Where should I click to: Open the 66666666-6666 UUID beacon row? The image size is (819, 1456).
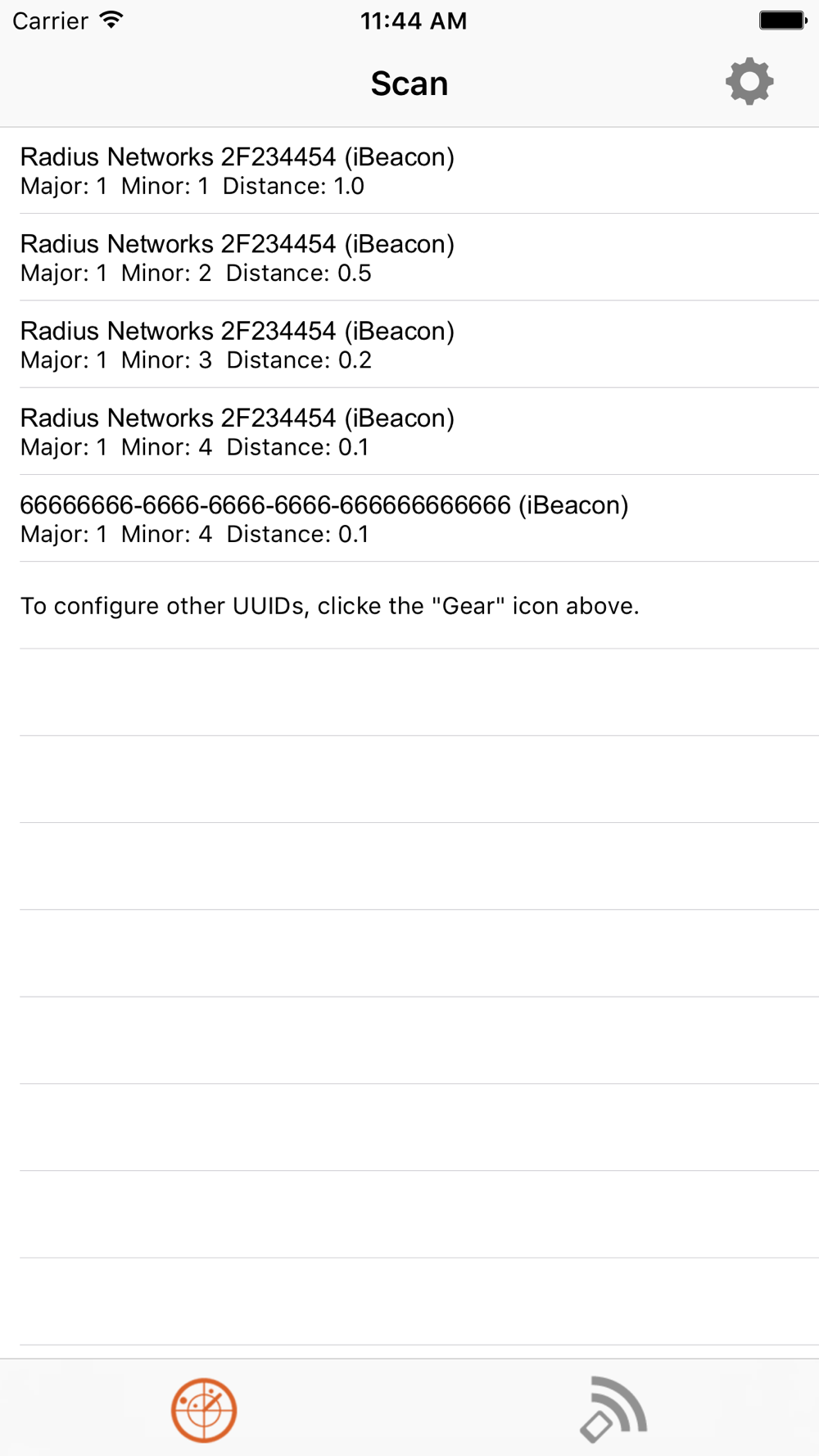click(409, 518)
